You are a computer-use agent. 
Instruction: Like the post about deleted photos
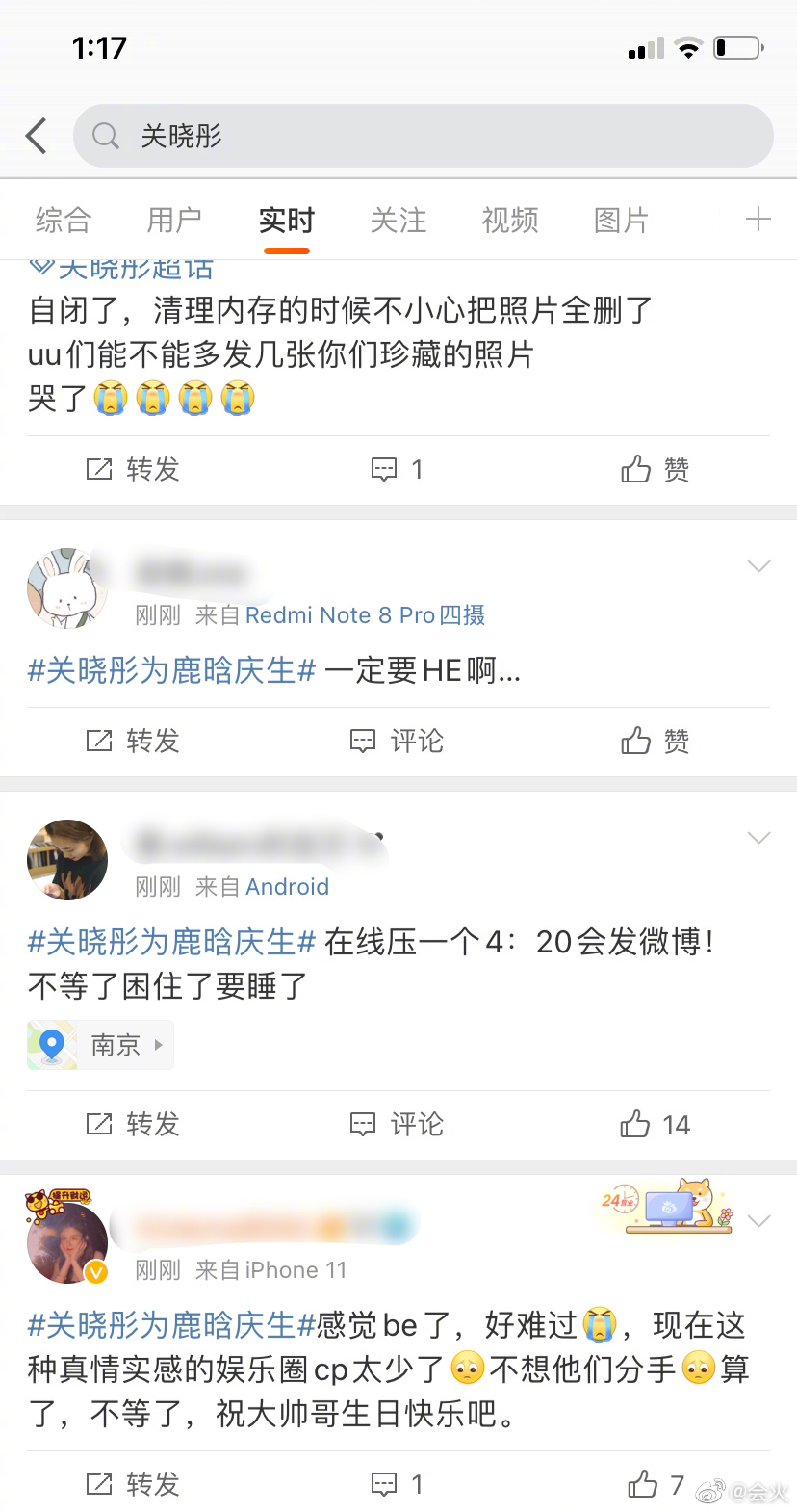(x=655, y=469)
